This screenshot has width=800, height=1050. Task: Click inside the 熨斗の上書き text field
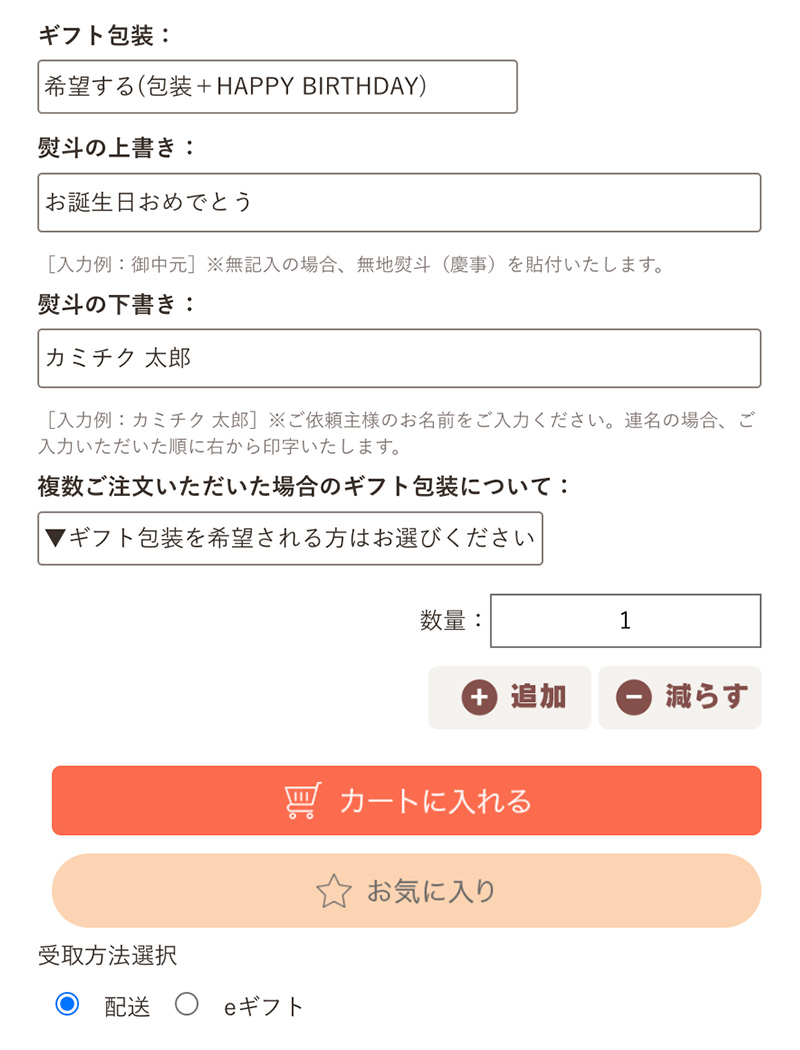400,202
